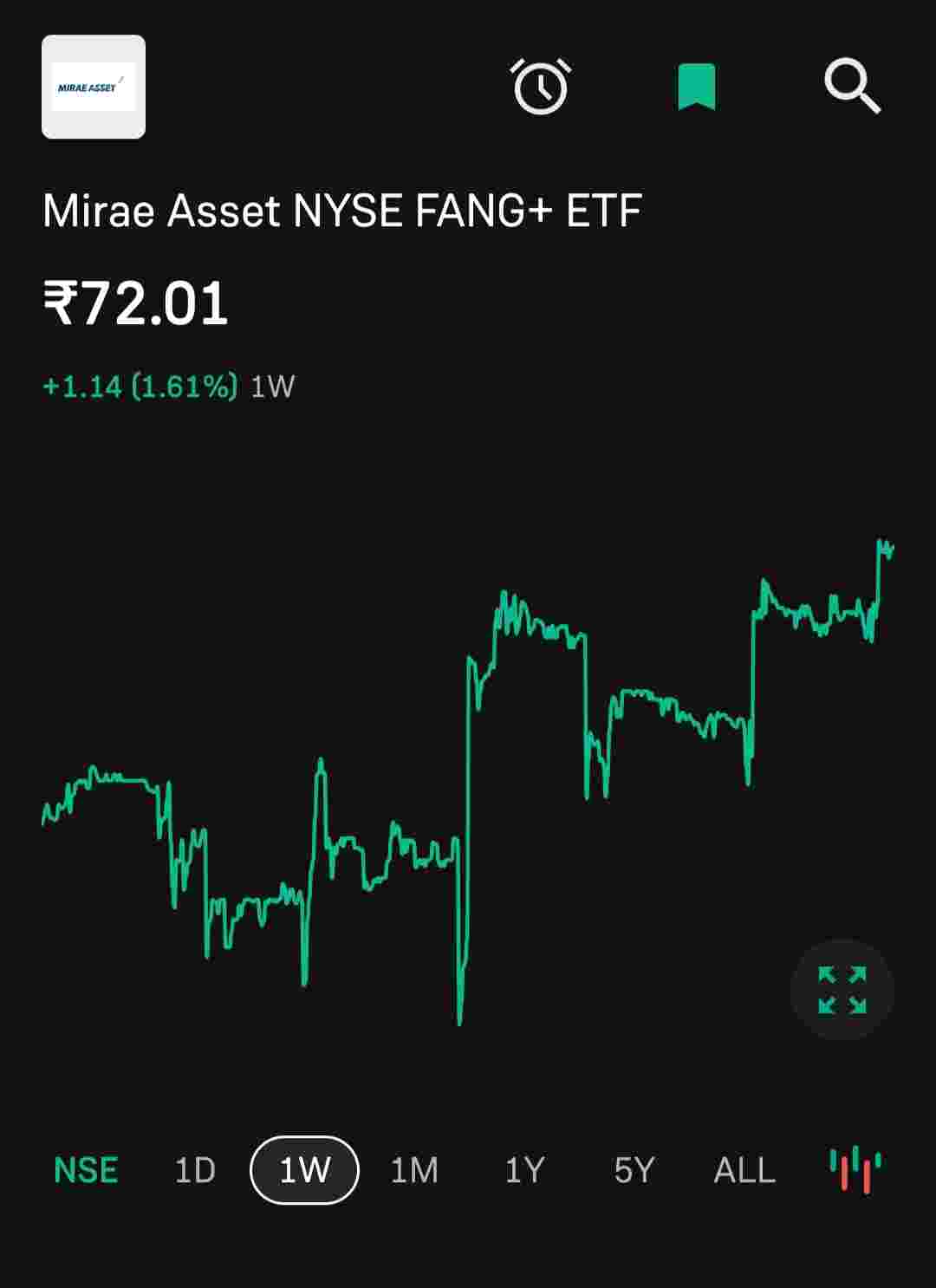Remove this ETF from the watchlist bookmark
936x1288 pixels.
click(696, 87)
